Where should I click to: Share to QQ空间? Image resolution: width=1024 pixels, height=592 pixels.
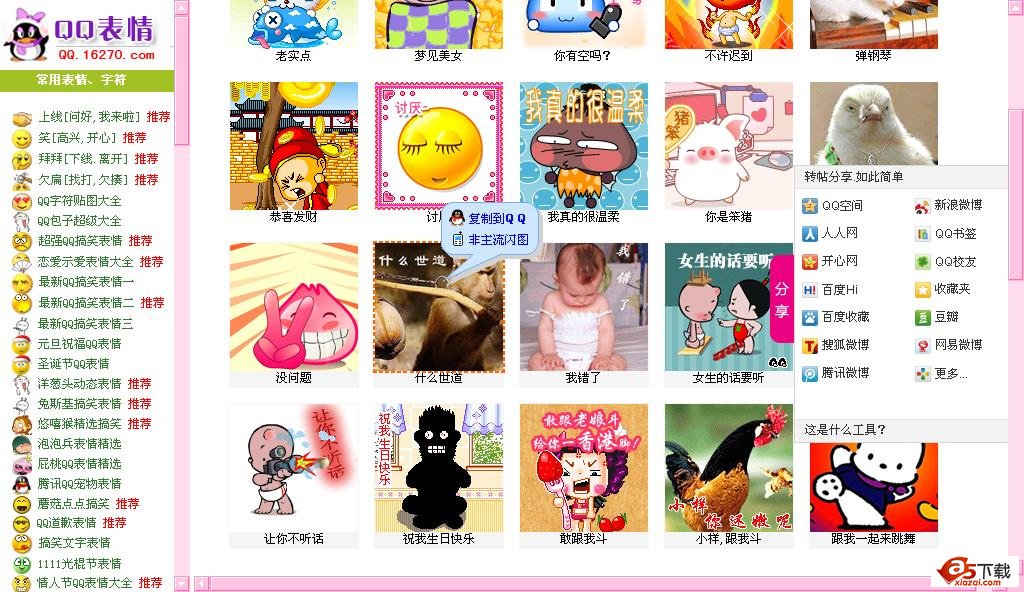[x=842, y=206]
